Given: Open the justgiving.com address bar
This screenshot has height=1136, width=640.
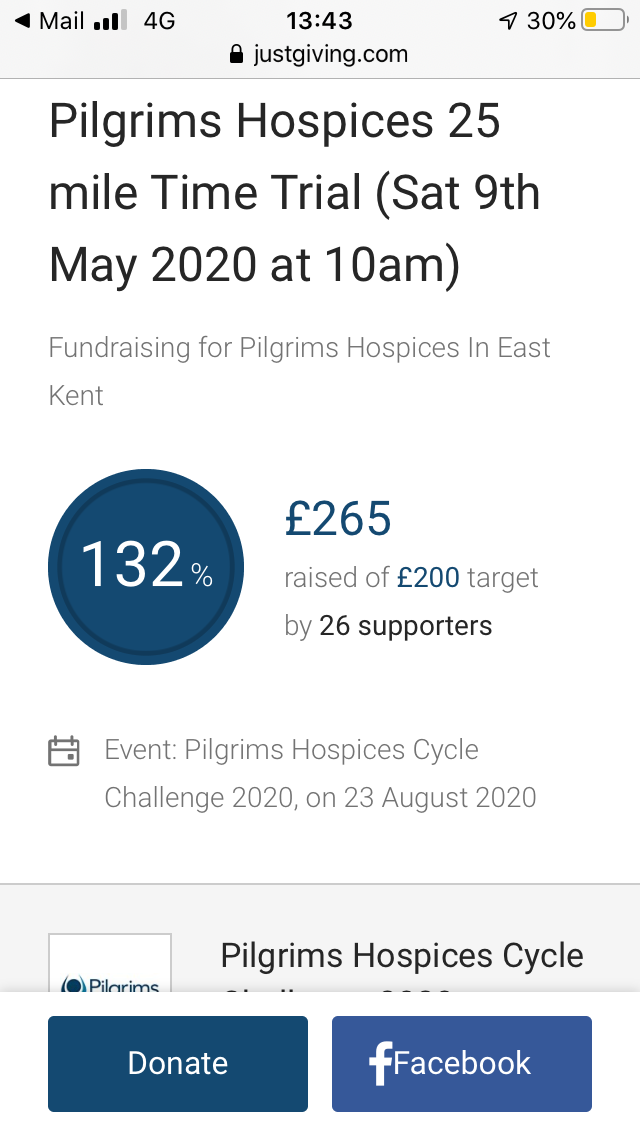Looking at the screenshot, I should click(319, 54).
